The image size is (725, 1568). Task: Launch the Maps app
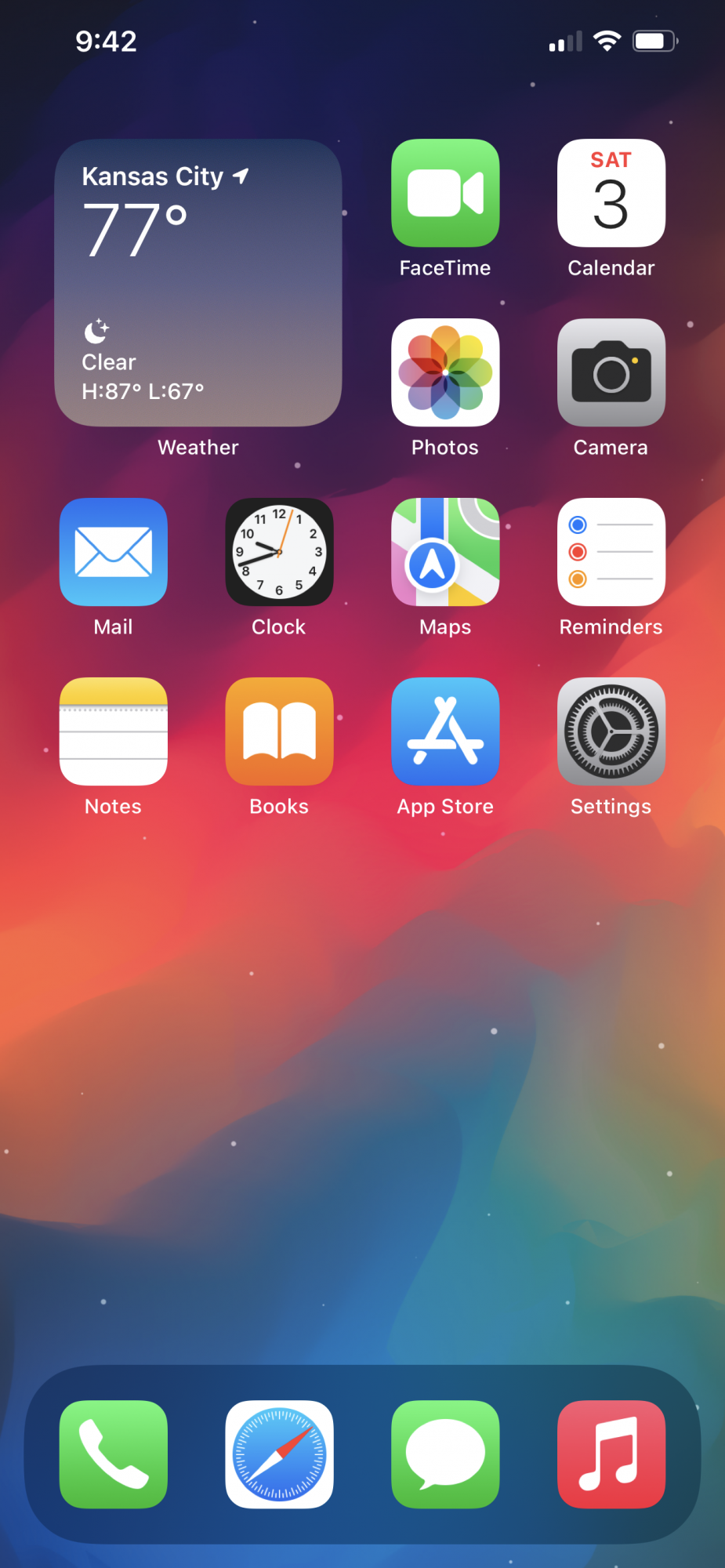(445, 552)
